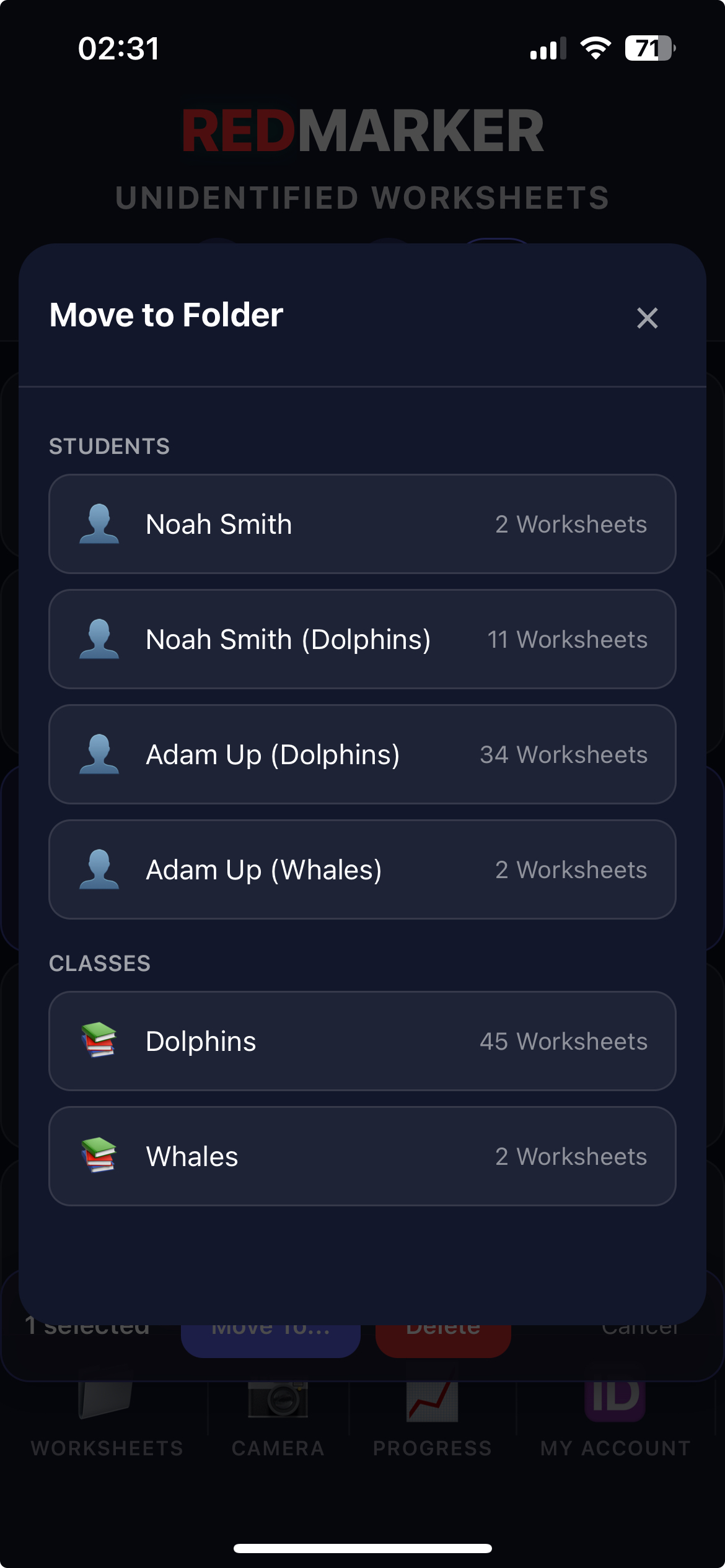Image resolution: width=725 pixels, height=1568 pixels.
Task: Click the person icon beside Adam Up (Whales)
Action: [x=100, y=869]
